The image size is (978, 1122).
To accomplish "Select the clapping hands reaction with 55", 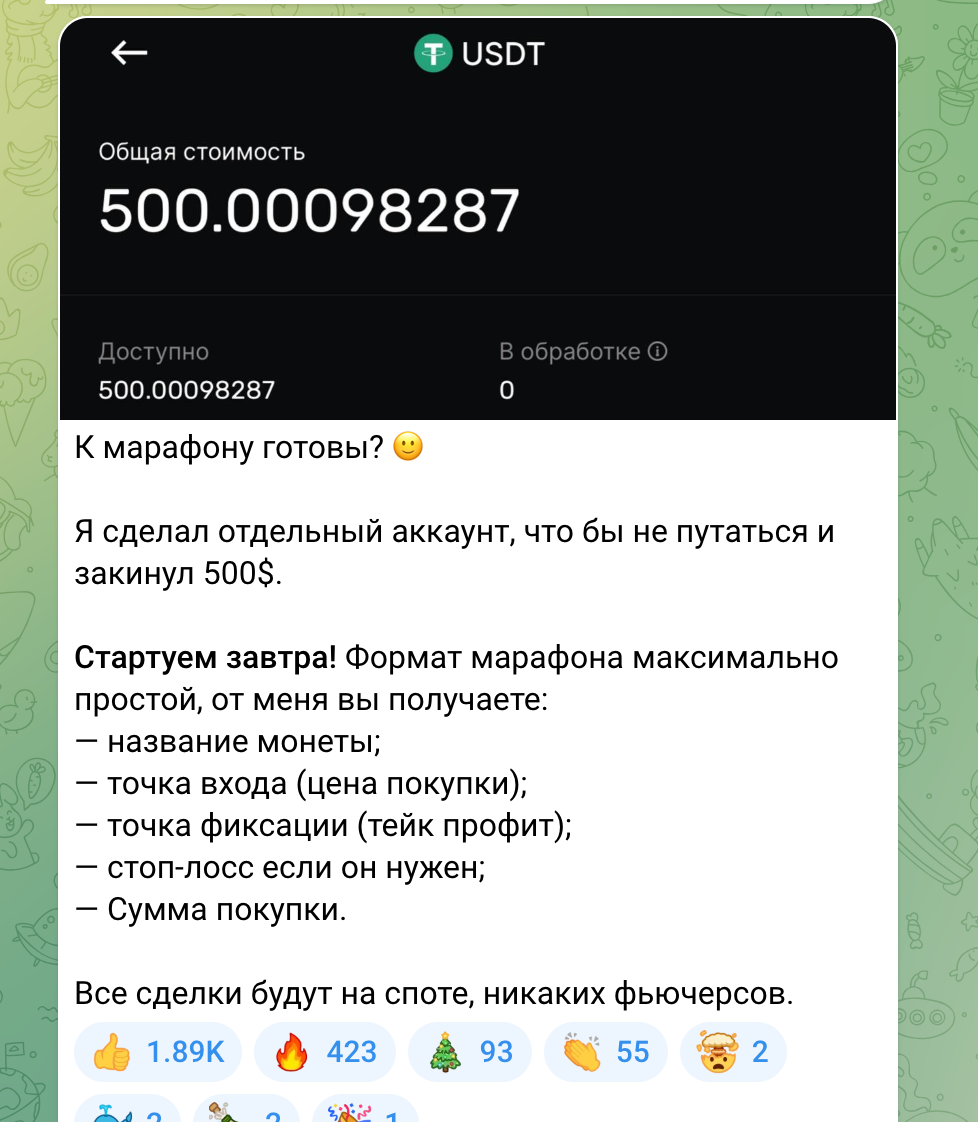I will [605, 1051].
